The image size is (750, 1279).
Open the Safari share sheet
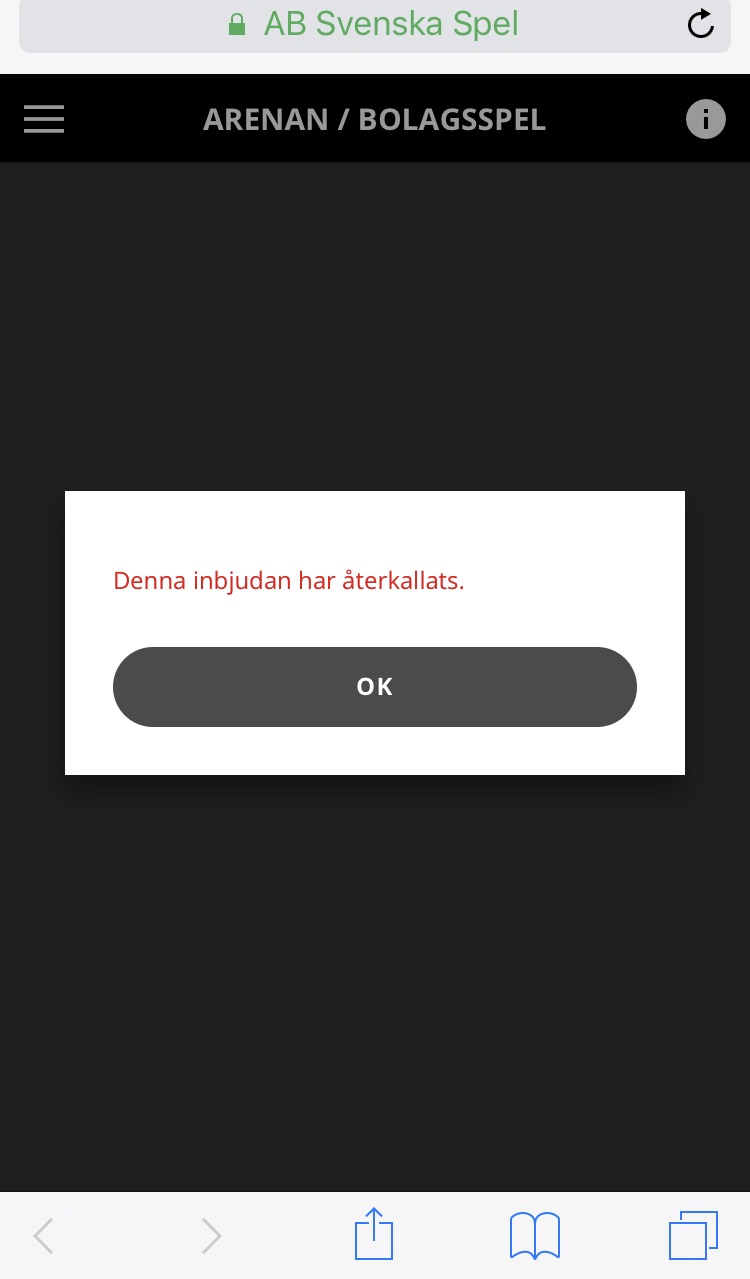point(374,1233)
